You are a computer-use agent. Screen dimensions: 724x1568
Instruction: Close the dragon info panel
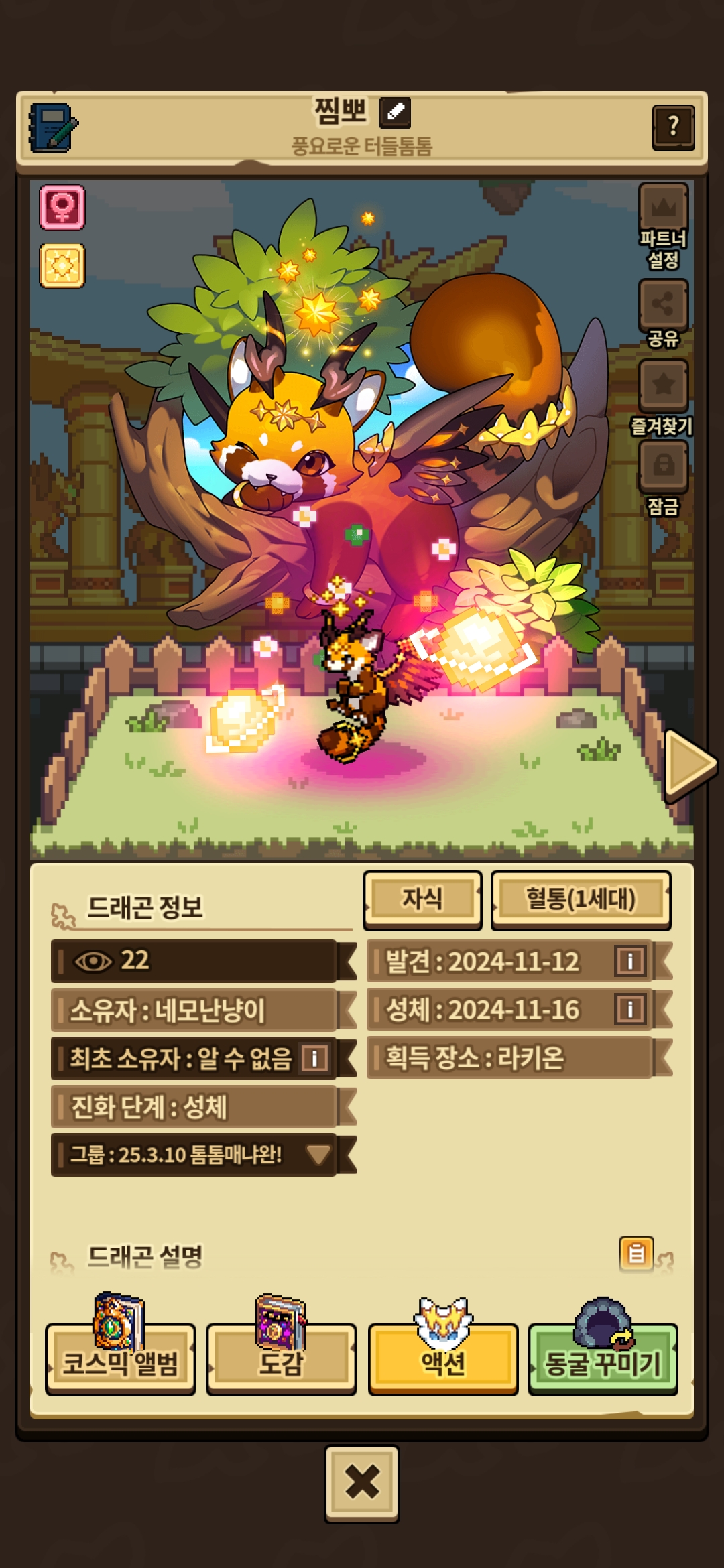362,1484
